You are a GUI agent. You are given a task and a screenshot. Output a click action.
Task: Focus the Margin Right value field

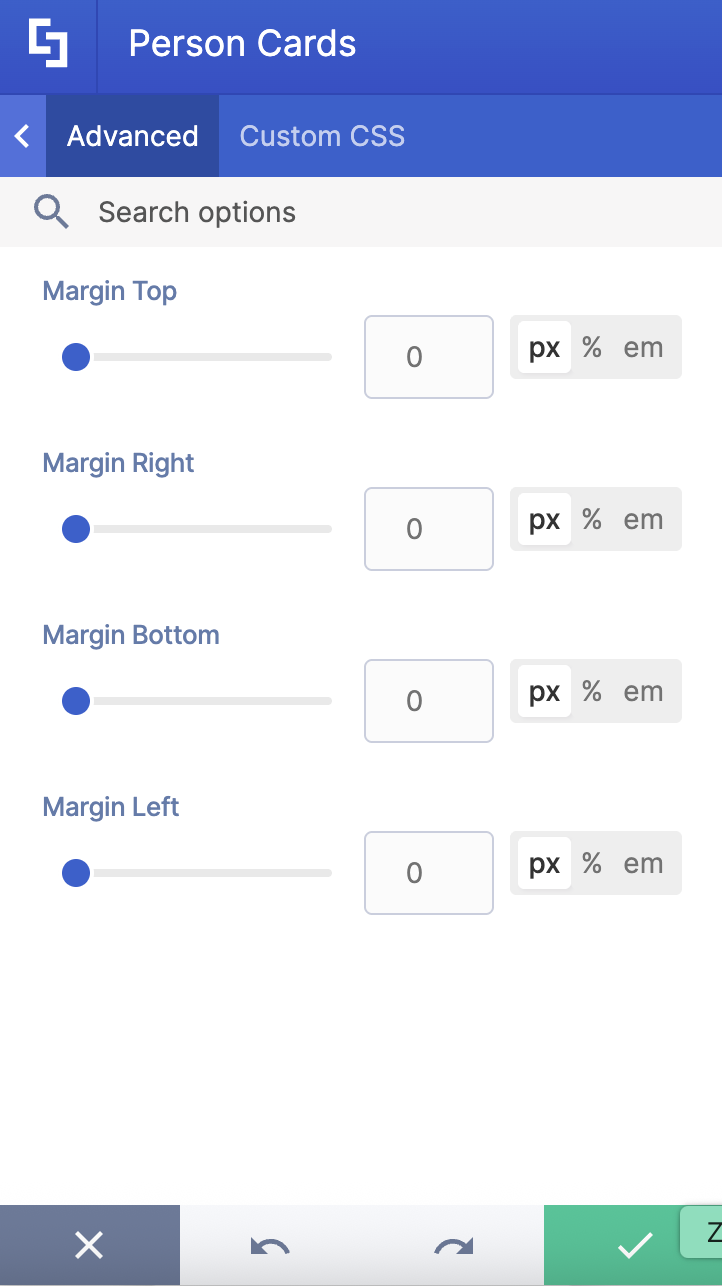(428, 529)
